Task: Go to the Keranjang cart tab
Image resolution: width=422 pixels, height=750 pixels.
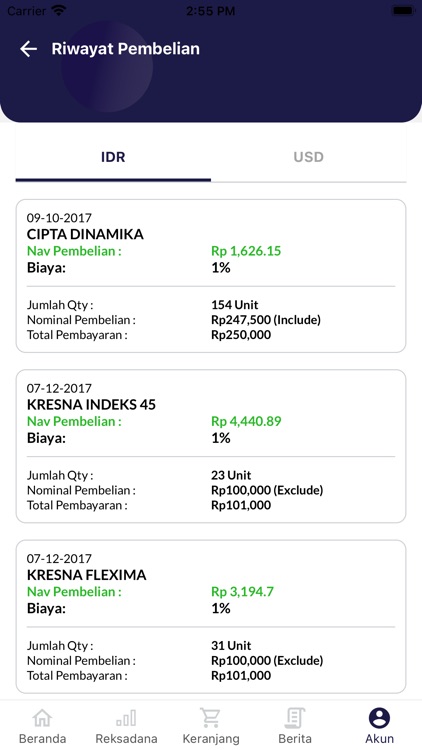Action: (x=211, y=726)
